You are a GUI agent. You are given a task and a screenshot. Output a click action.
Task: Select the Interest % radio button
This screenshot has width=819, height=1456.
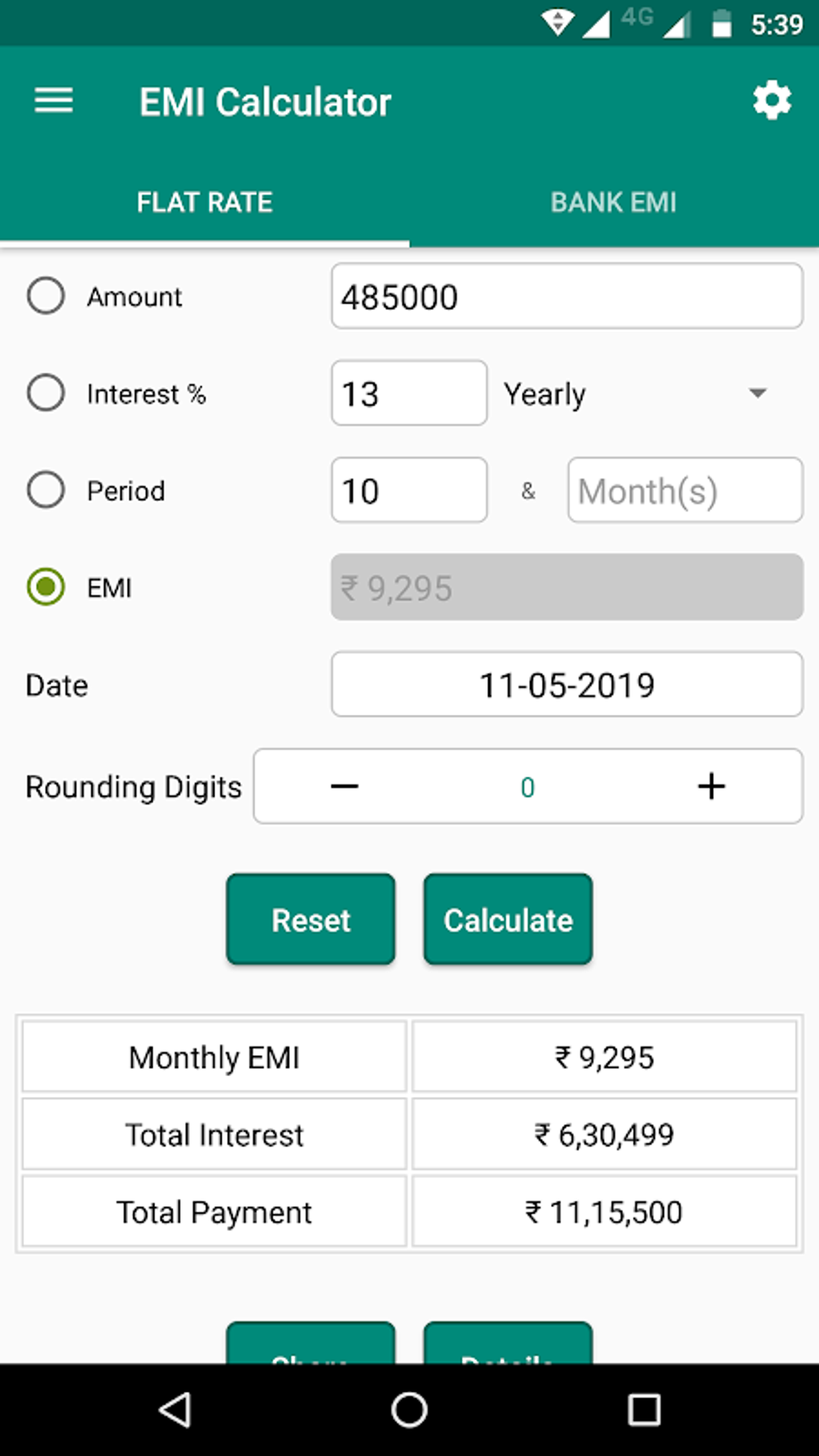46,394
